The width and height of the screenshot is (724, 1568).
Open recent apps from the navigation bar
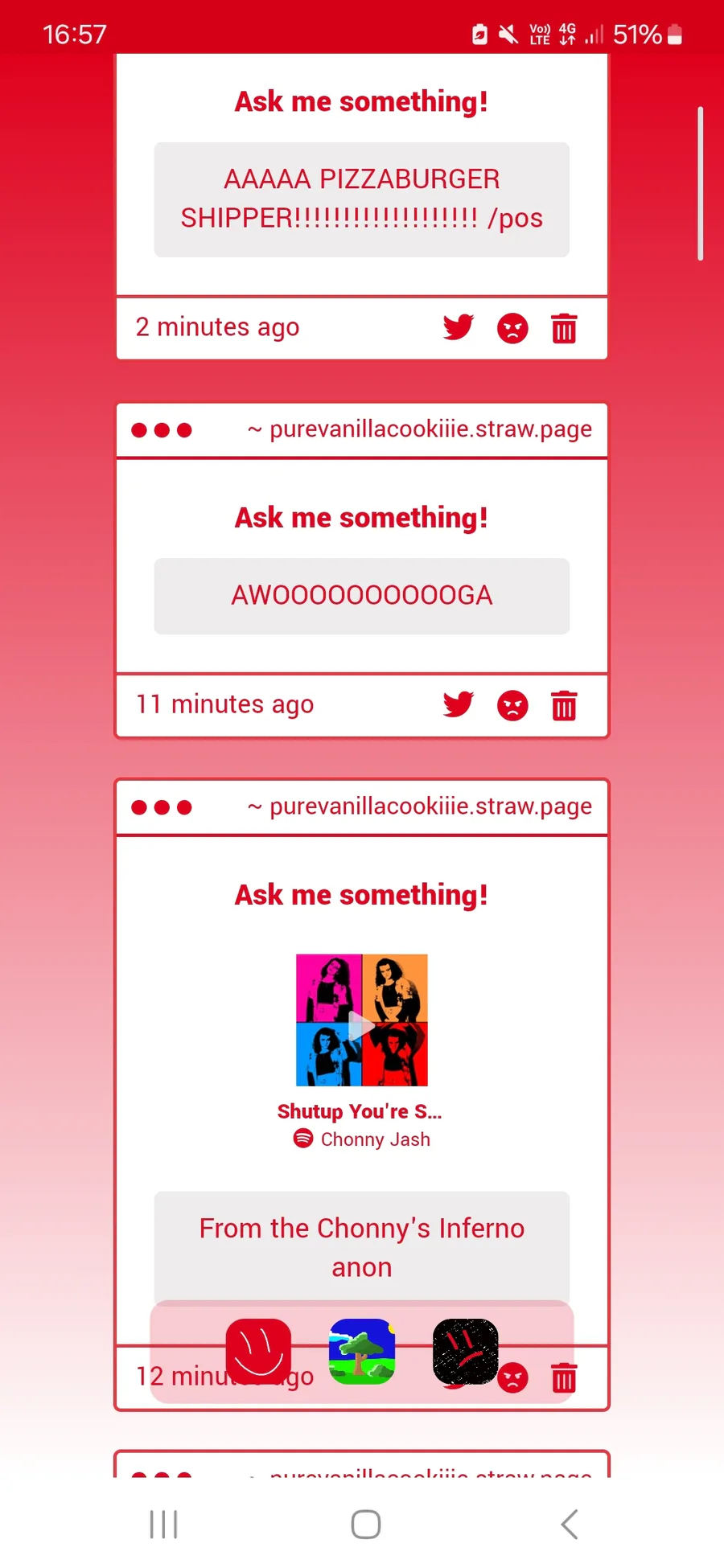tap(163, 1524)
